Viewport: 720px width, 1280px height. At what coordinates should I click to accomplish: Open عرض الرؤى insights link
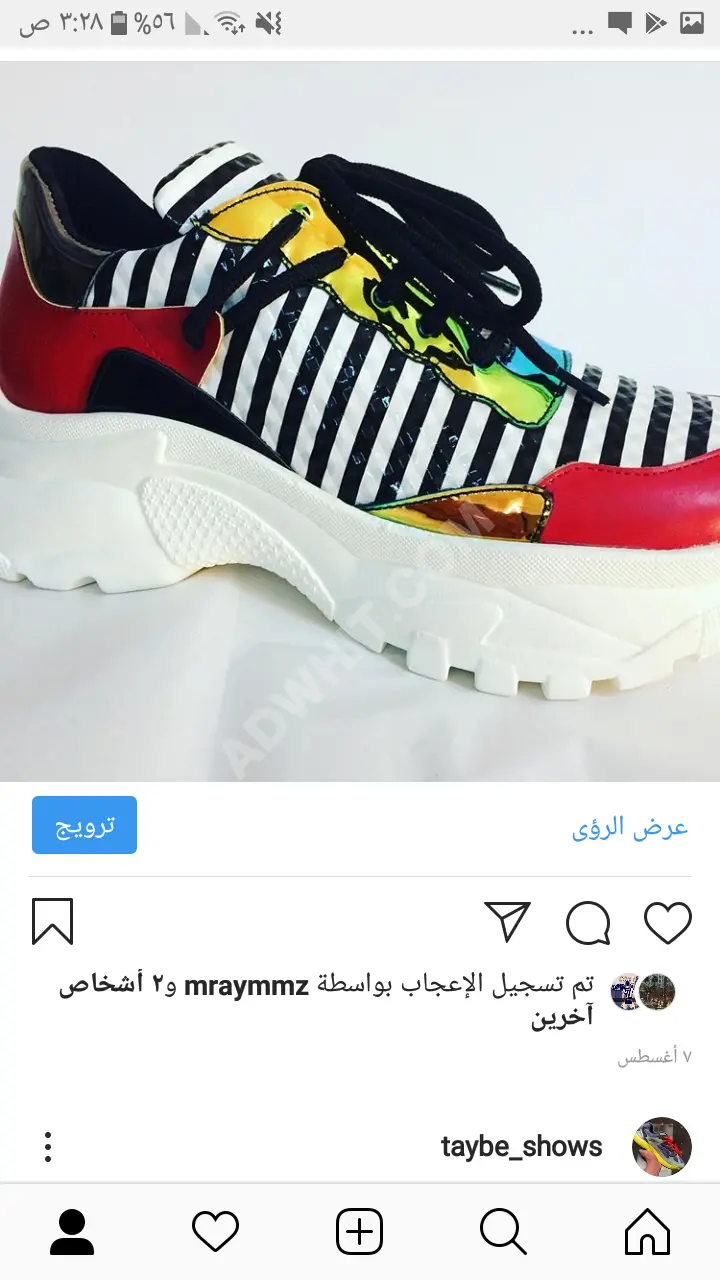pyautogui.click(x=630, y=827)
